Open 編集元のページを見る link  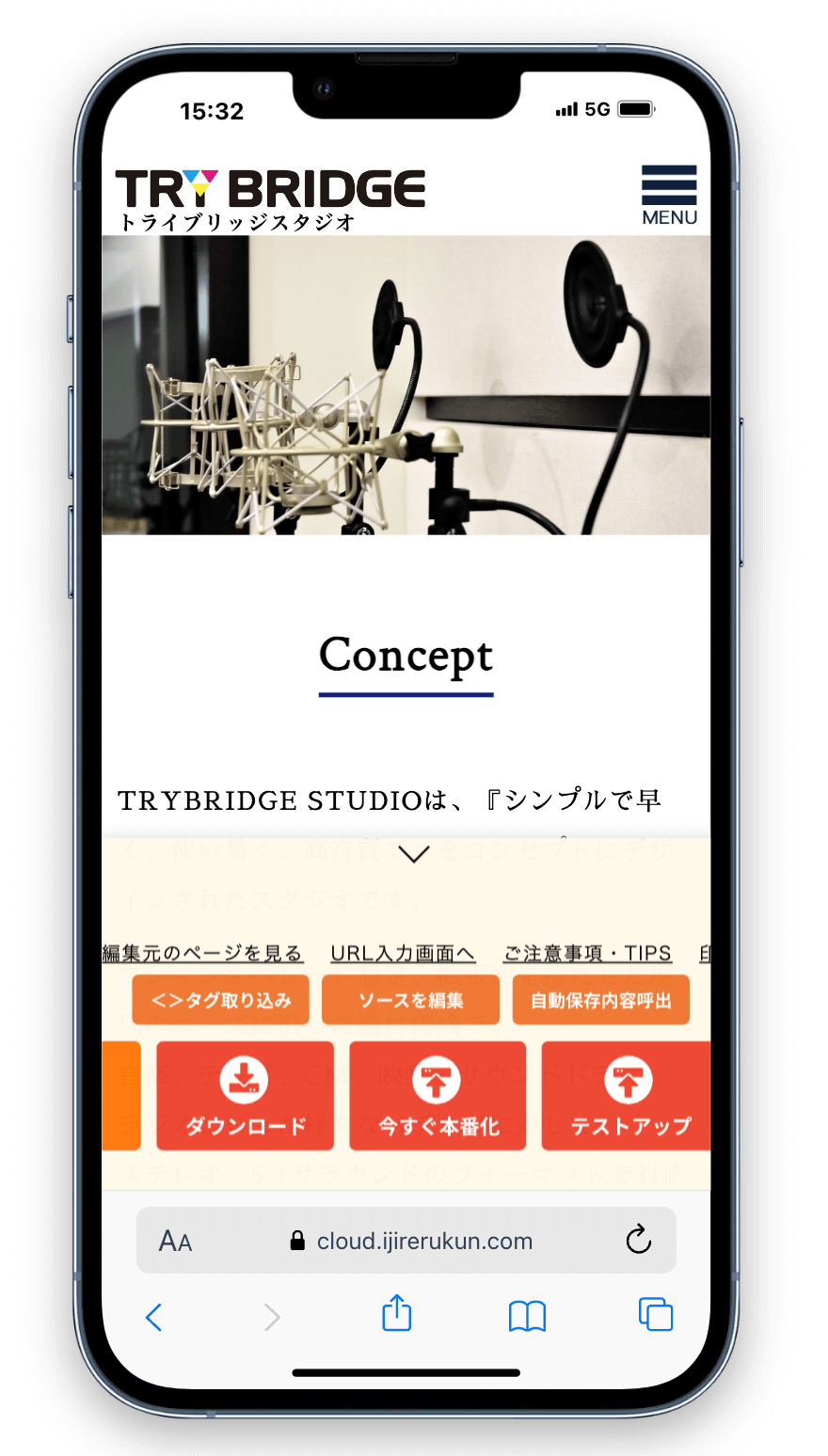[x=202, y=954]
